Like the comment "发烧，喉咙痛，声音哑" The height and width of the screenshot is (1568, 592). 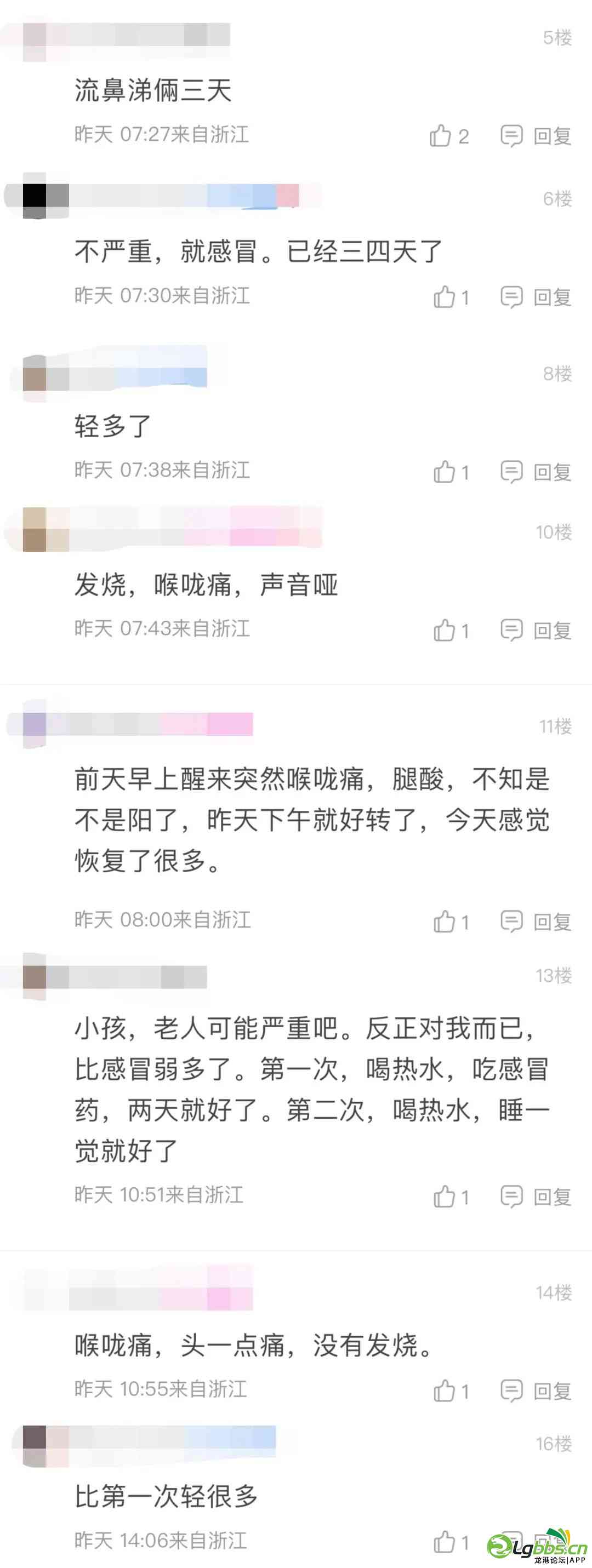point(445,631)
